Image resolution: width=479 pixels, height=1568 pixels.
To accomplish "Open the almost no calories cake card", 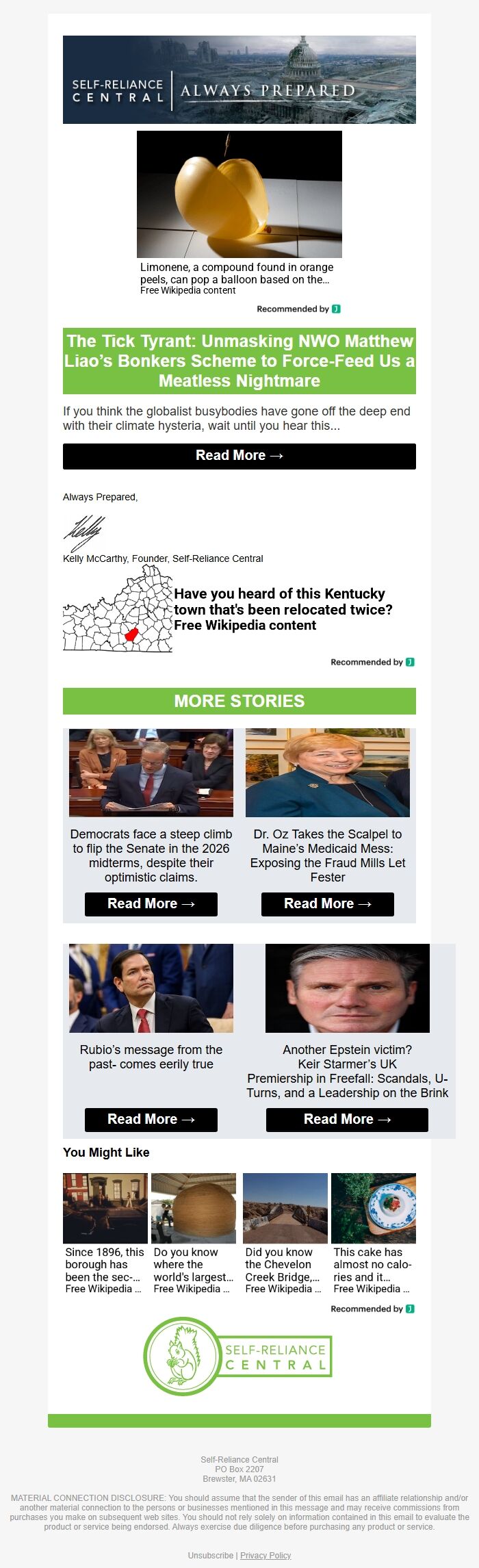I will 373,1233.
